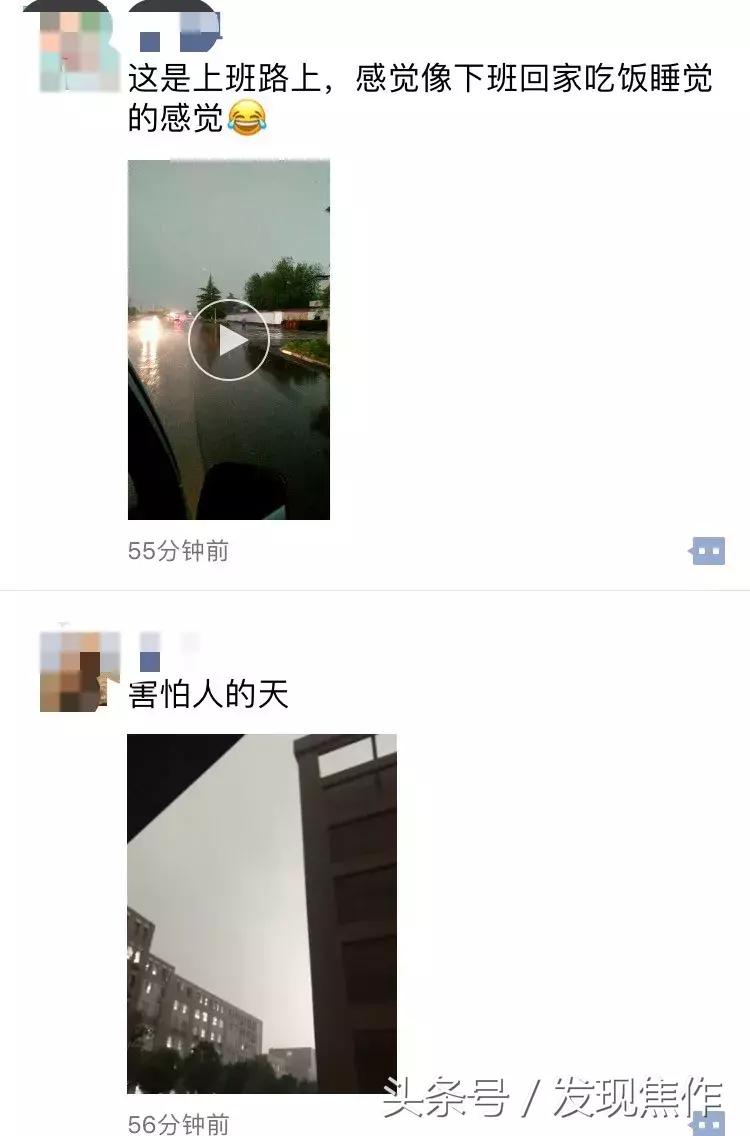Open the rainy street video thumbnail
The width and height of the screenshot is (750, 1136).
(227, 340)
